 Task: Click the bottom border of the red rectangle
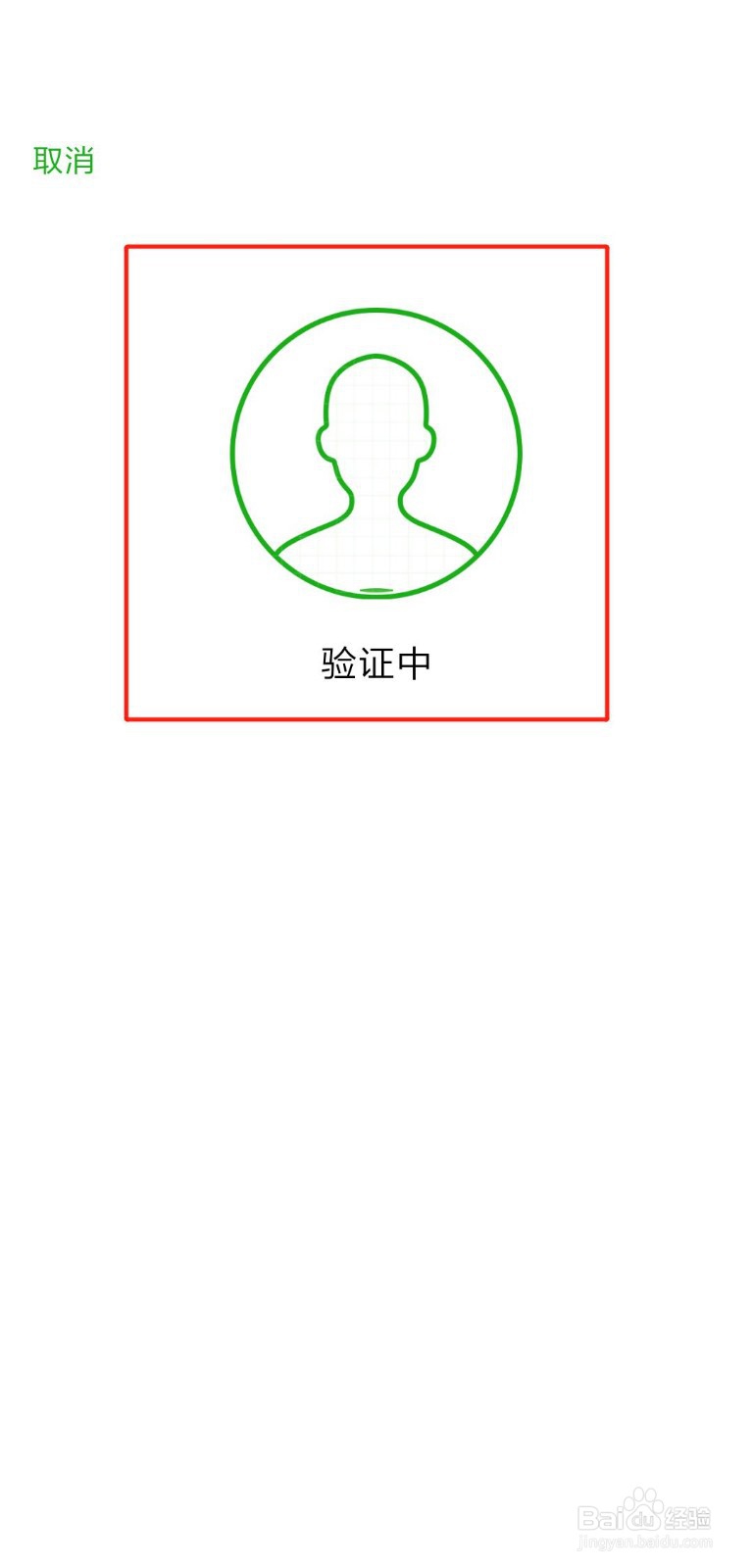pyautogui.click(x=368, y=718)
